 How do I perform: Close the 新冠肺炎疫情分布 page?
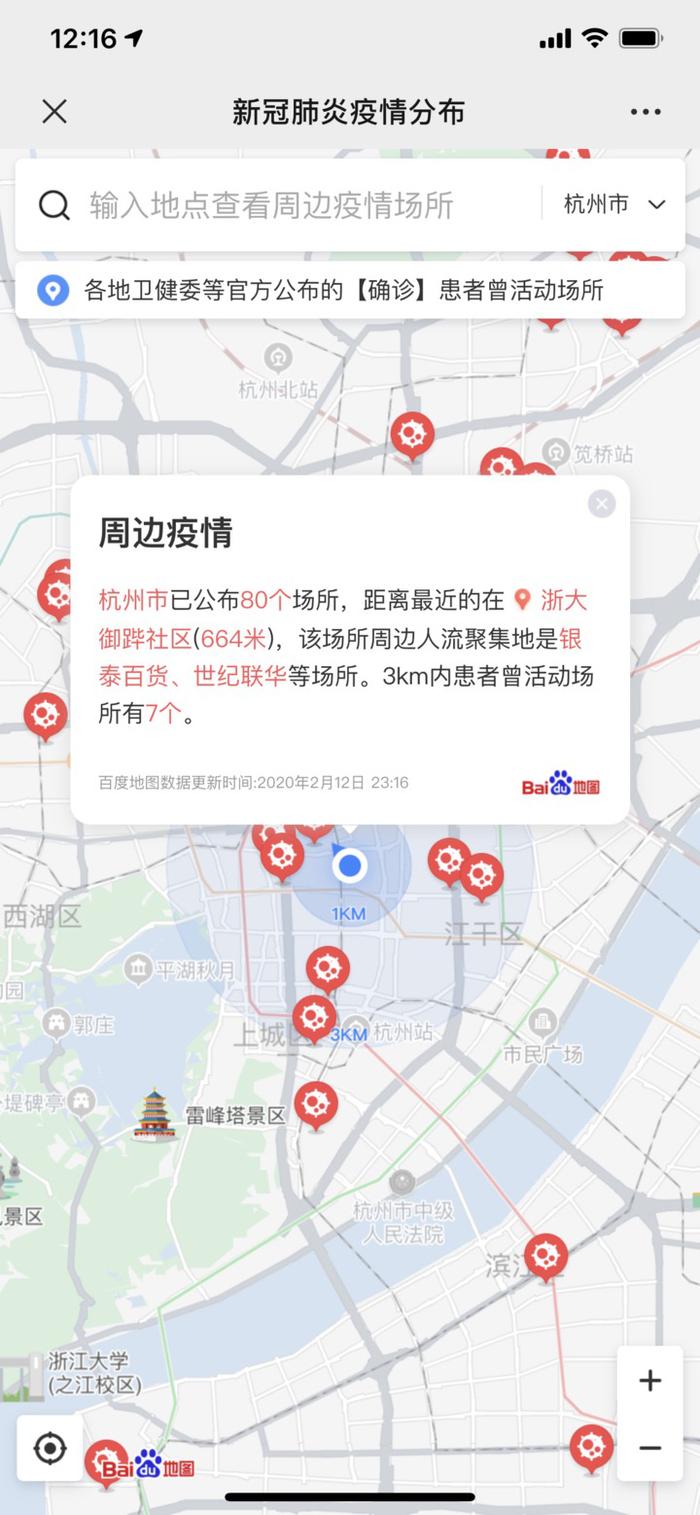click(55, 111)
